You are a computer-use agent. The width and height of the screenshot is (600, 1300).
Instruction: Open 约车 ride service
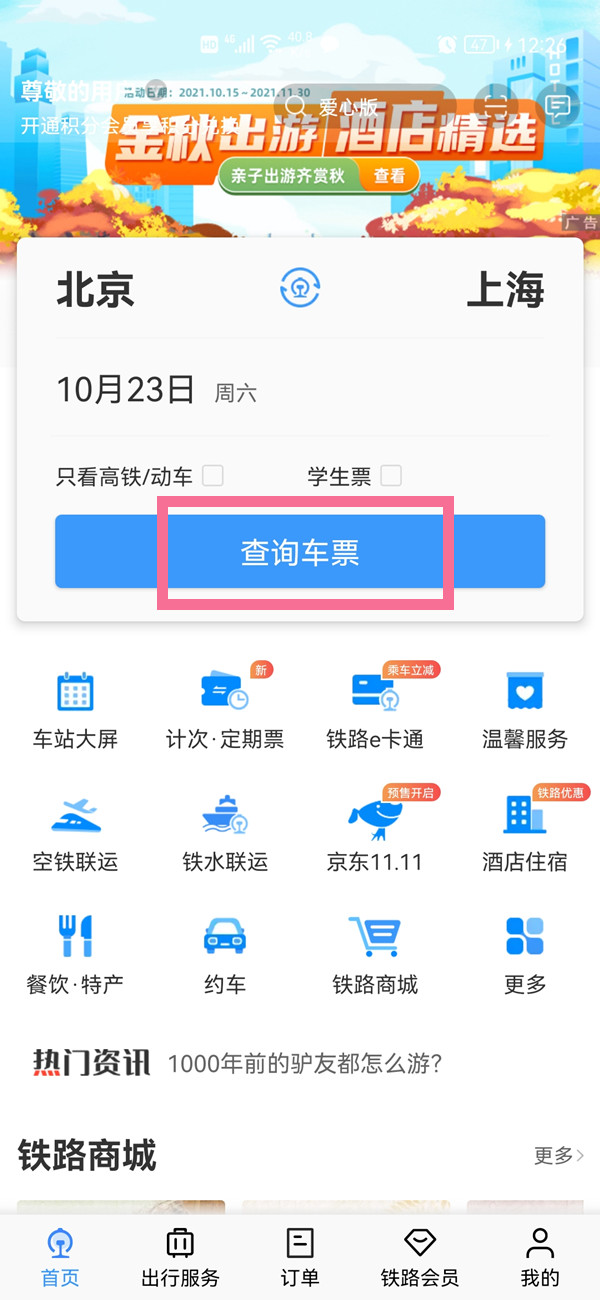point(225,954)
